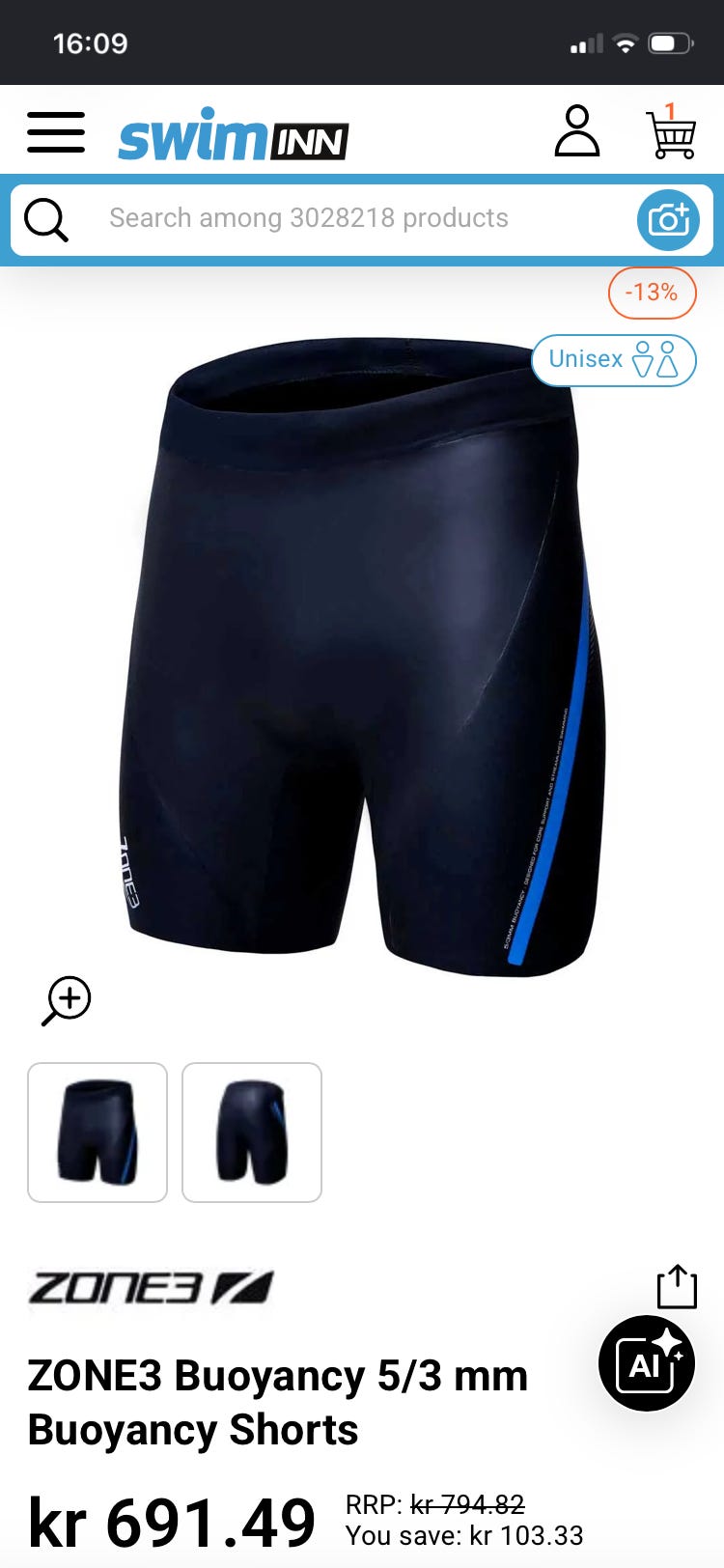The image size is (724, 1568).
Task: Open the AI assistant button
Action: (647, 1363)
